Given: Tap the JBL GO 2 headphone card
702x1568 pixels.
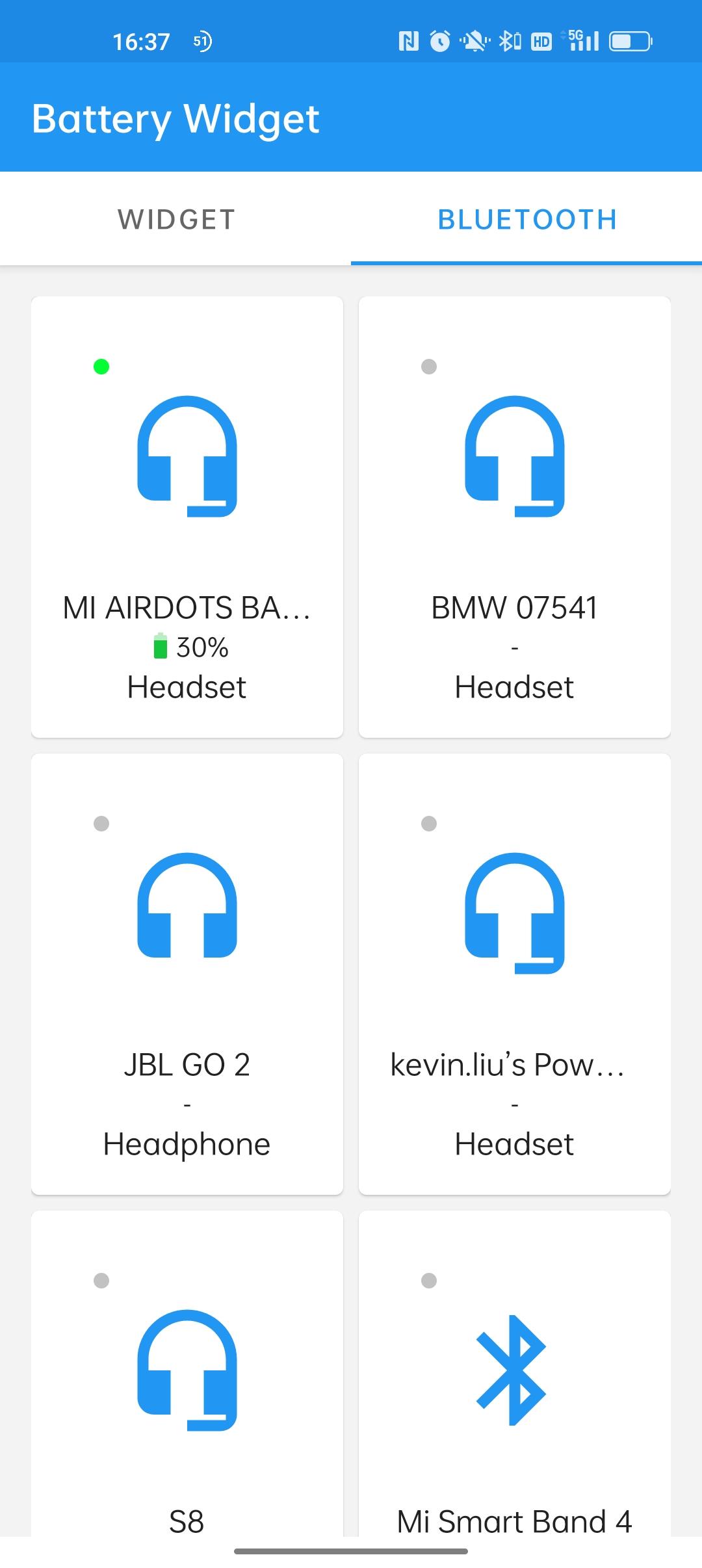Looking at the screenshot, I should point(187,974).
